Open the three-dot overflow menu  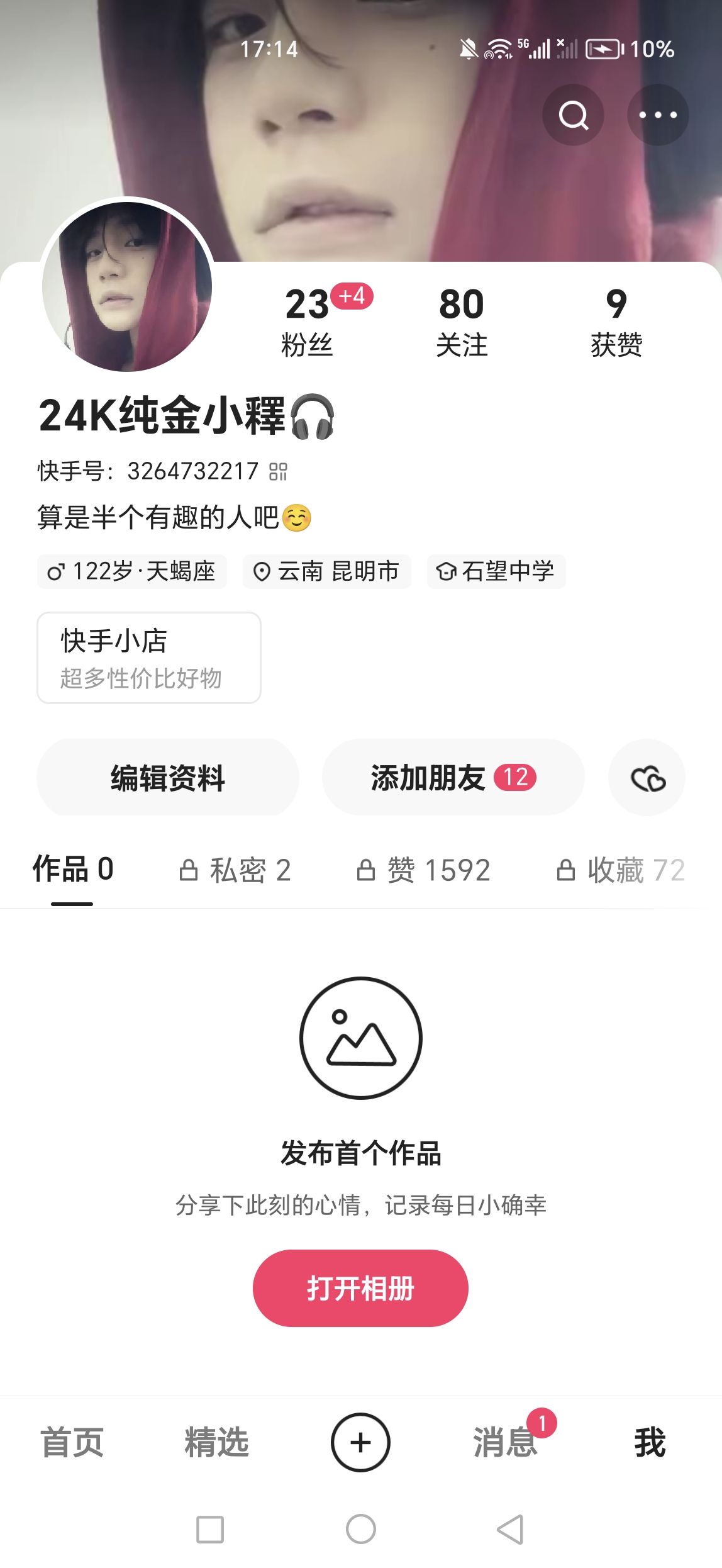(x=657, y=115)
